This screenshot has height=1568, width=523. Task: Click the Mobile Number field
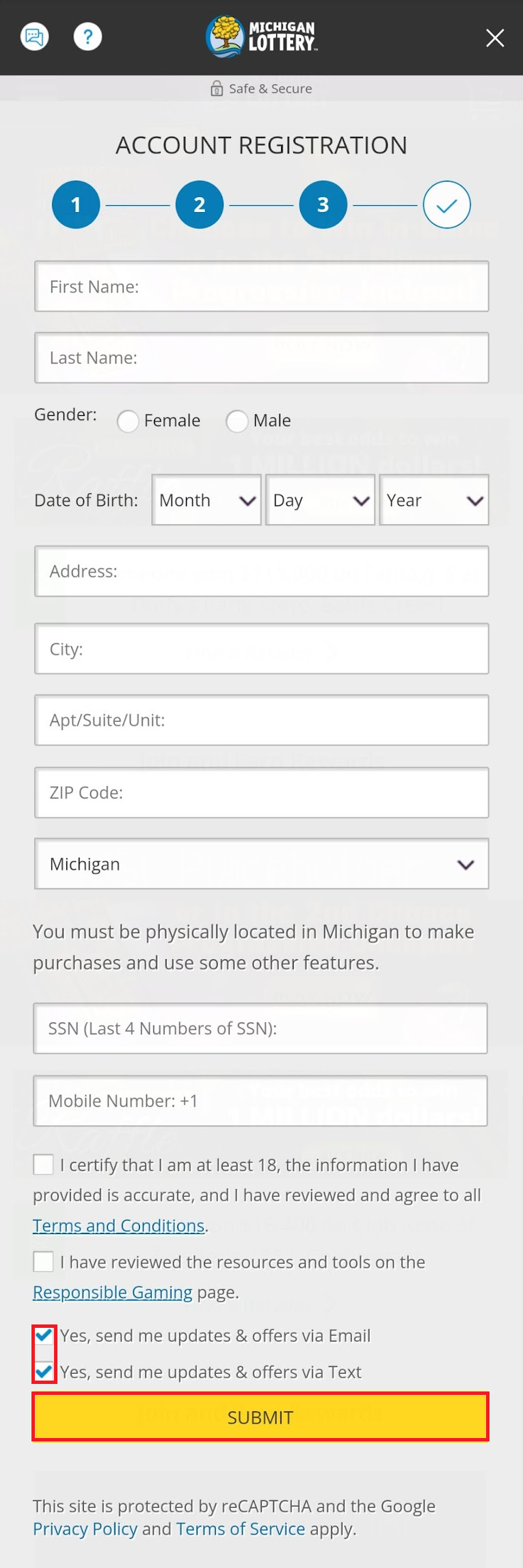(261, 1101)
